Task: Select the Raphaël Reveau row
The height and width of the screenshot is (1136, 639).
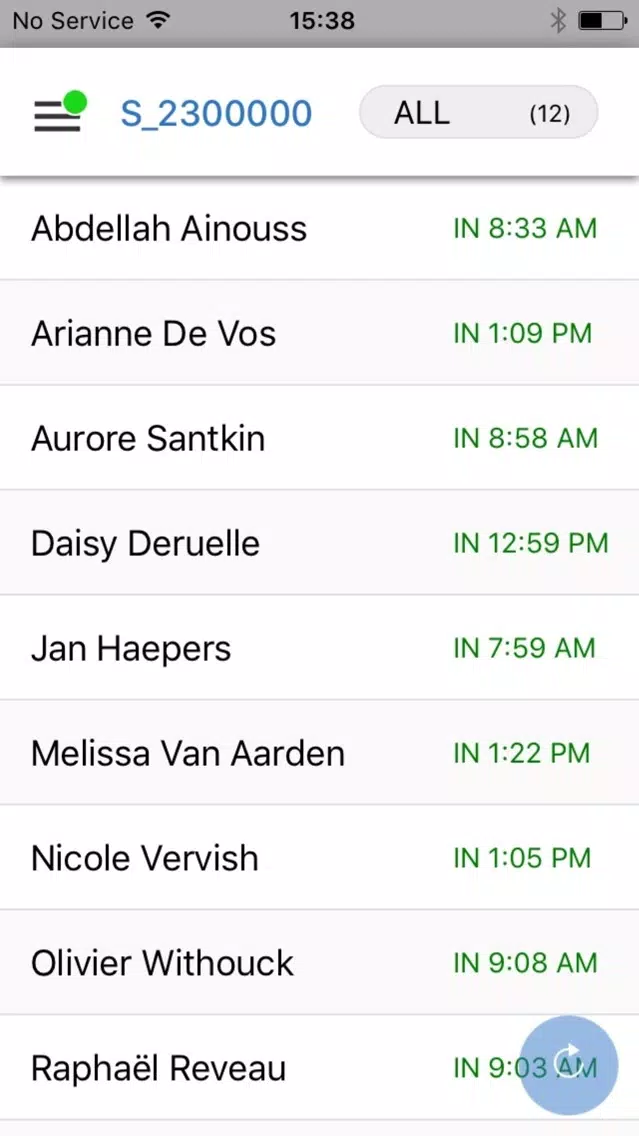Action: (320, 1068)
